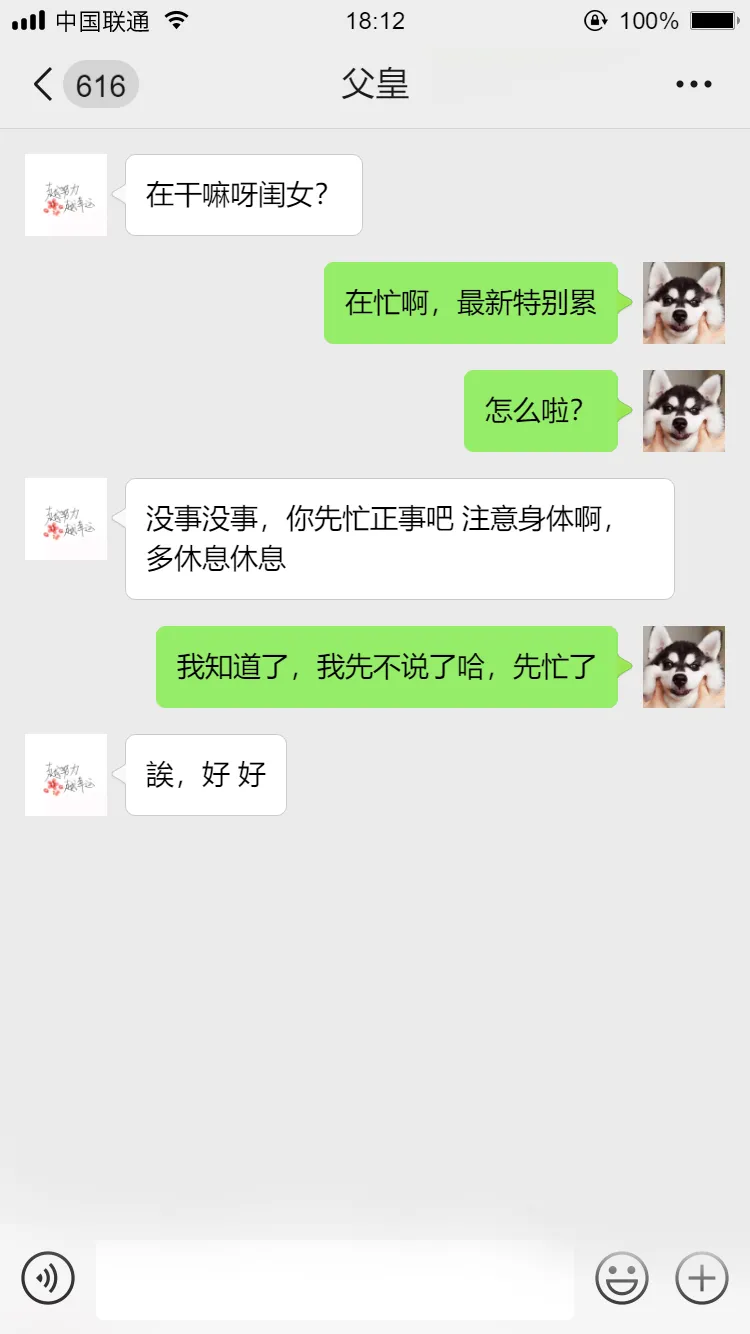Open own husky avatar beside 怎么啦
The image size is (750, 1334).
coord(684,411)
